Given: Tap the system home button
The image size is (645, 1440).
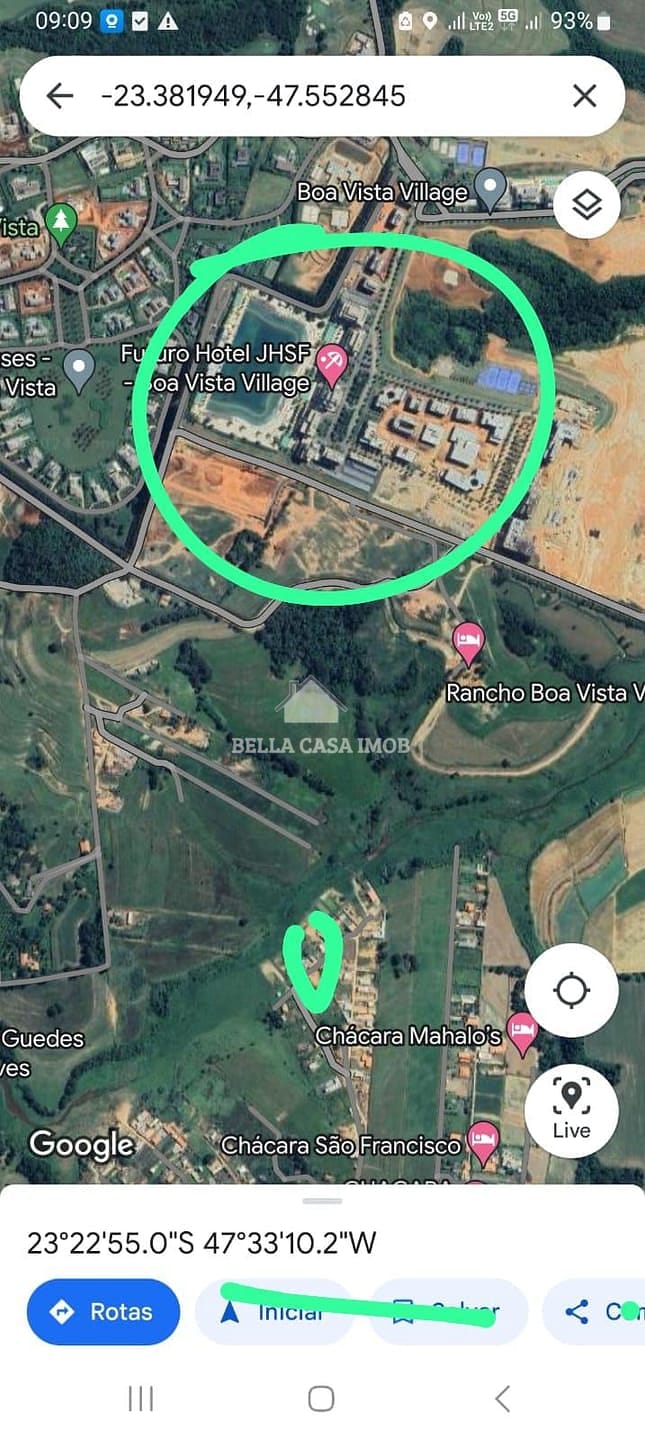Looking at the screenshot, I should click(x=321, y=1398).
